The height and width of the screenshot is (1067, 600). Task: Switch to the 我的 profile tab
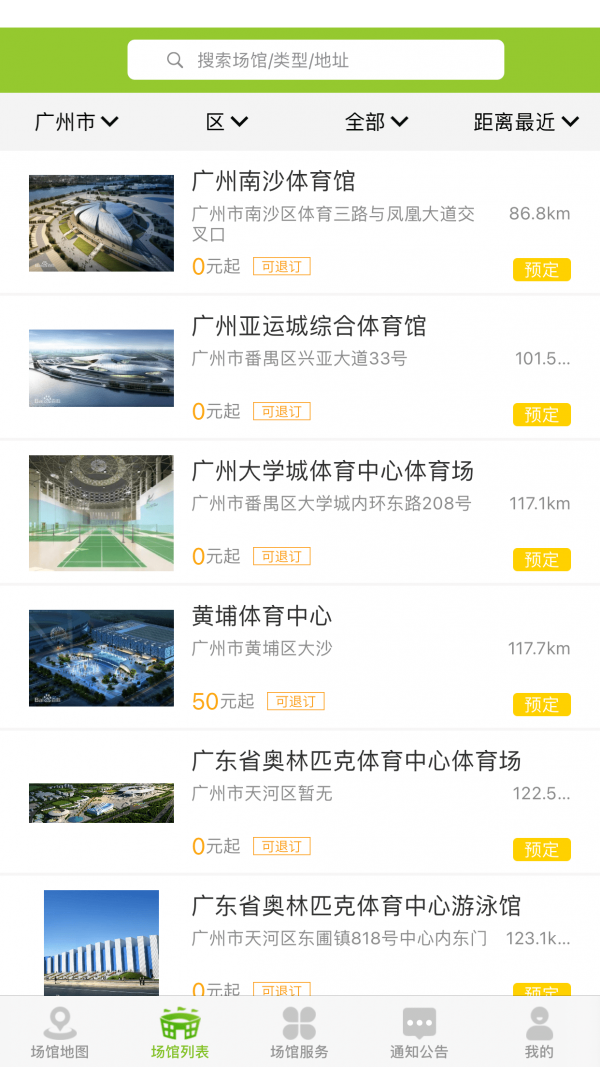pos(539,1033)
